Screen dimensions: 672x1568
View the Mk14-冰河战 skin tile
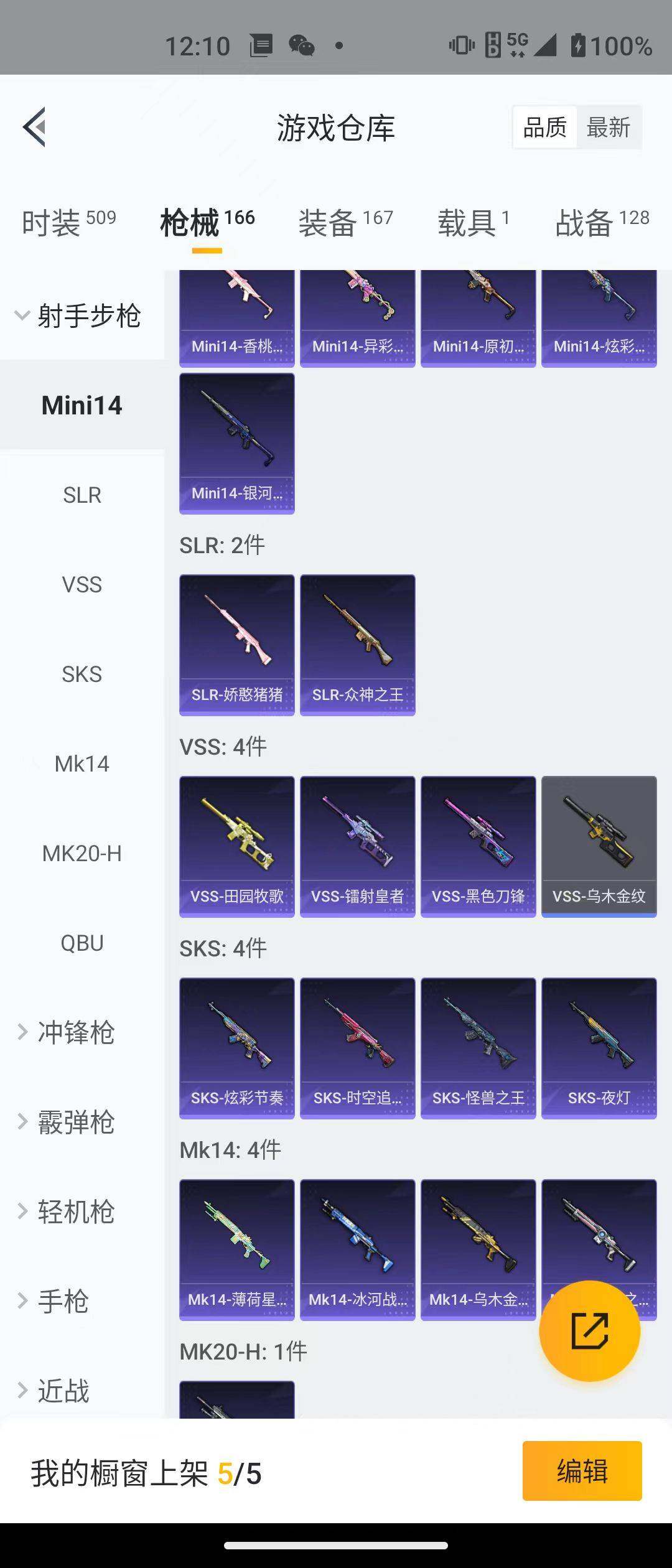[357, 1249]
